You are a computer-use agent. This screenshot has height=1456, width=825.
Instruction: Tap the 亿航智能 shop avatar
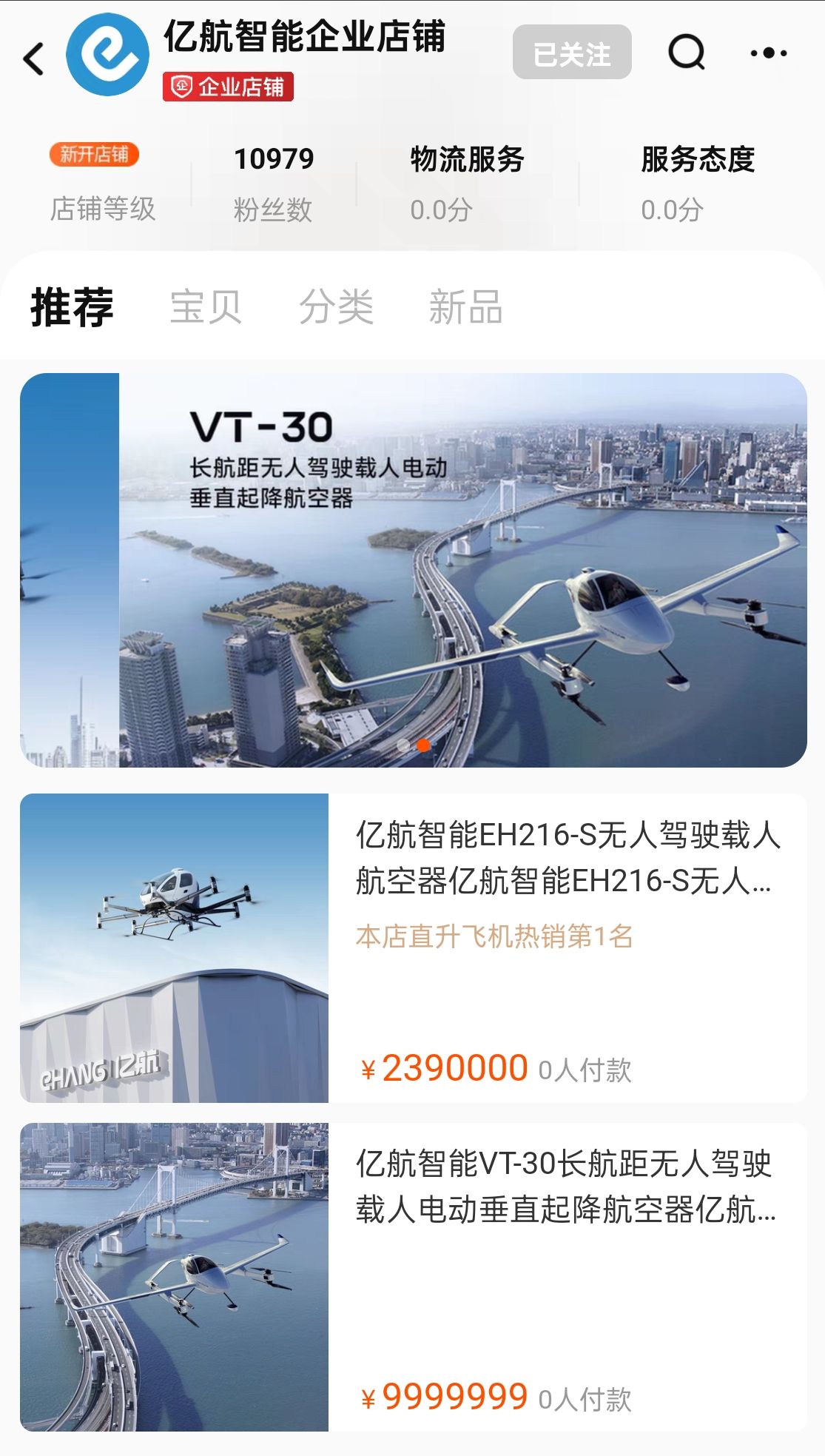107,55
